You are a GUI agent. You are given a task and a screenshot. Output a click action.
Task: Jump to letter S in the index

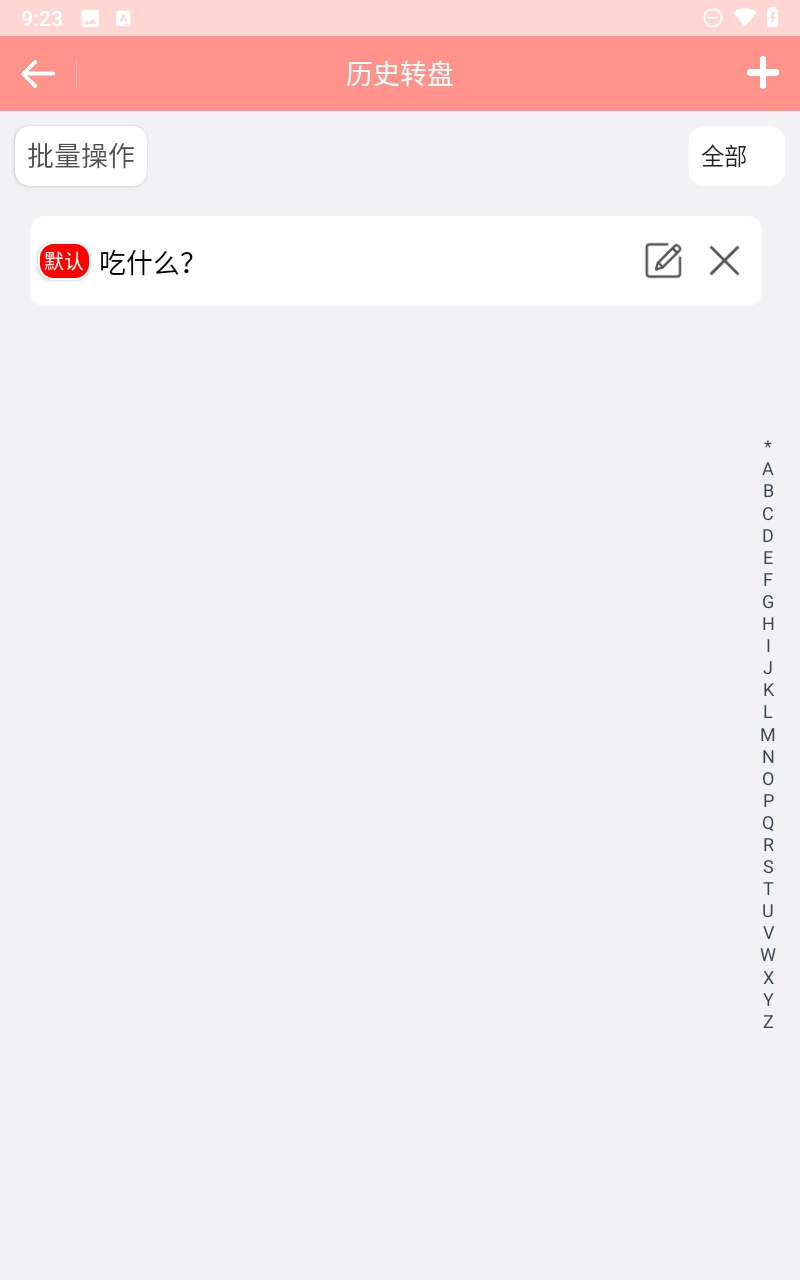click(768, 867)
